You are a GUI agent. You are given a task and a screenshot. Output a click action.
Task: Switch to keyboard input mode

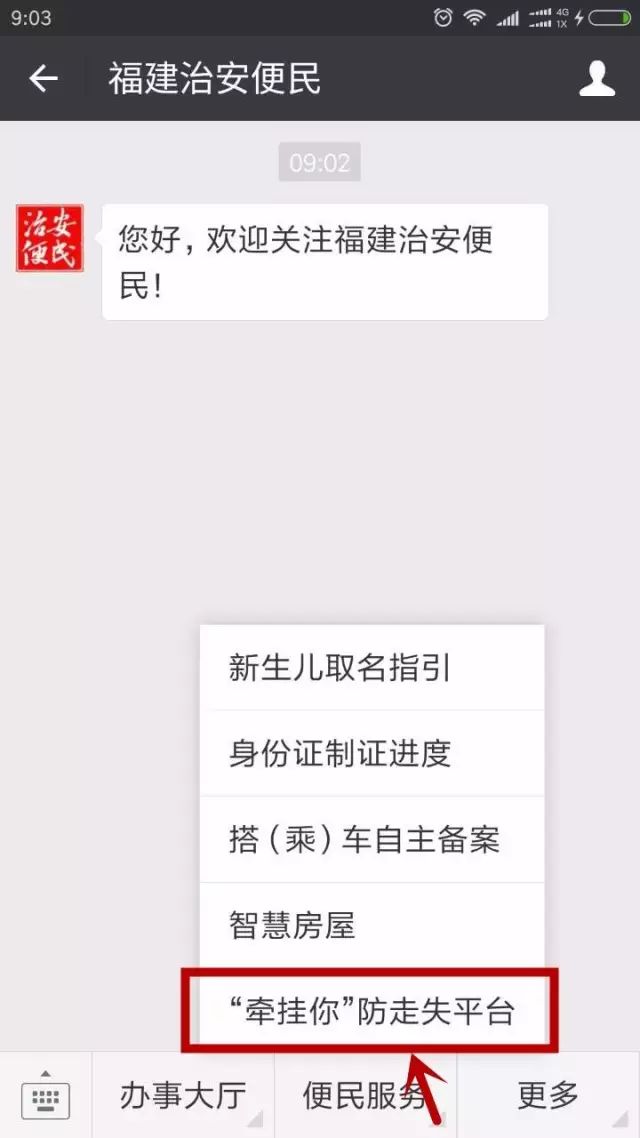click(x=45, y=1096)
